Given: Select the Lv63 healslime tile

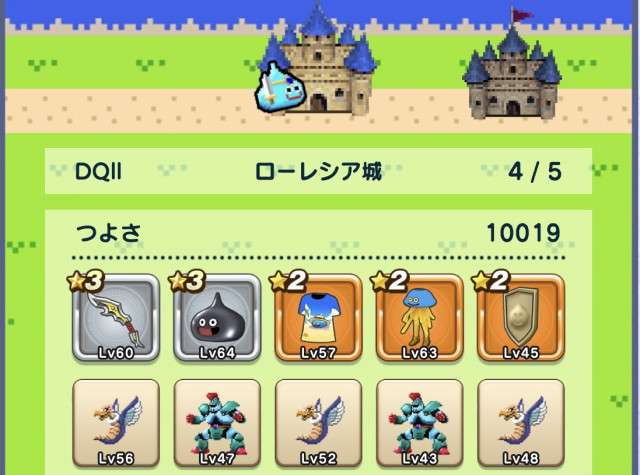Looking at the screenshot, I should pos(420,318).
